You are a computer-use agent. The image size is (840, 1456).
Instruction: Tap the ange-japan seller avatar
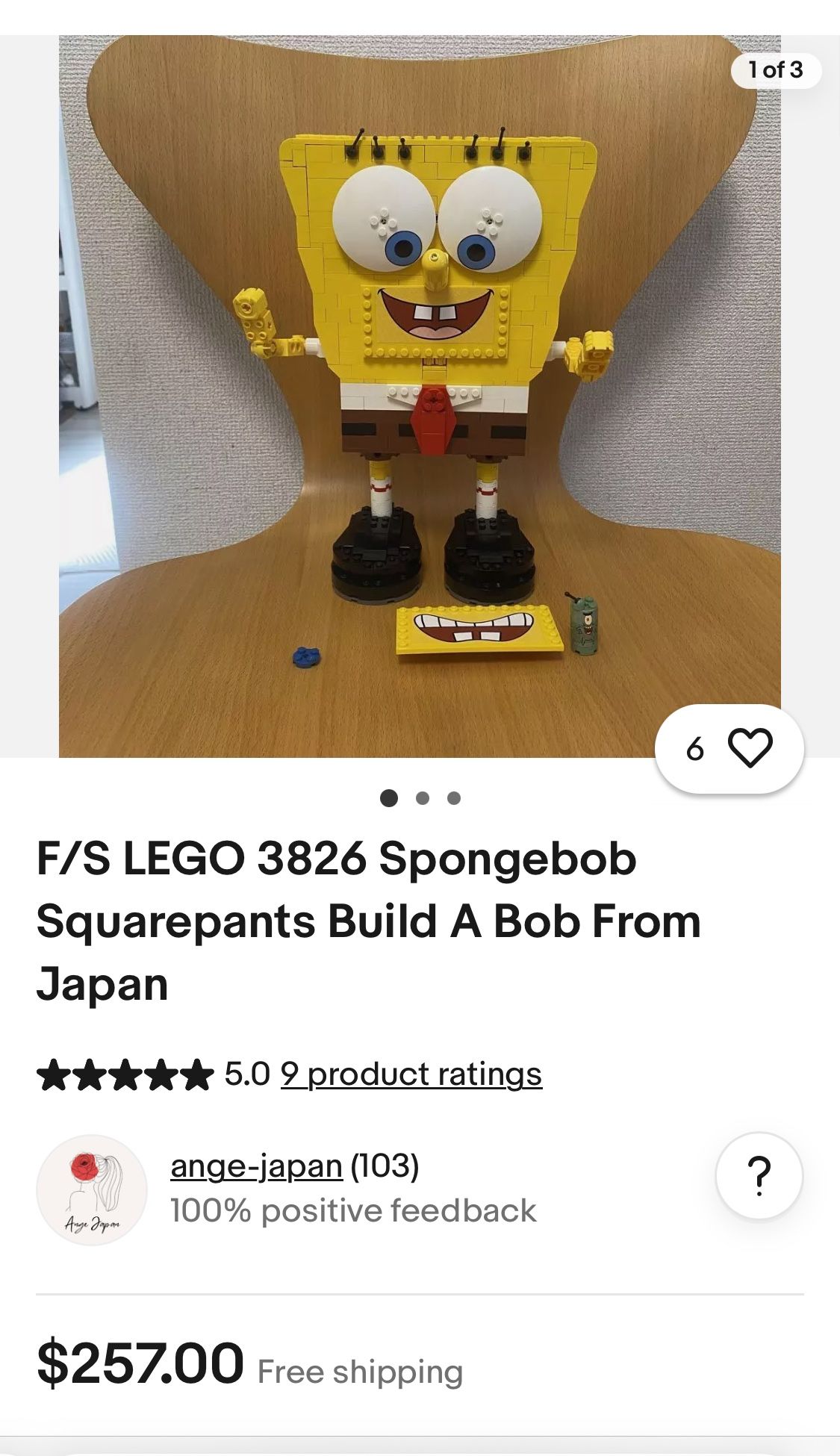92,1190
